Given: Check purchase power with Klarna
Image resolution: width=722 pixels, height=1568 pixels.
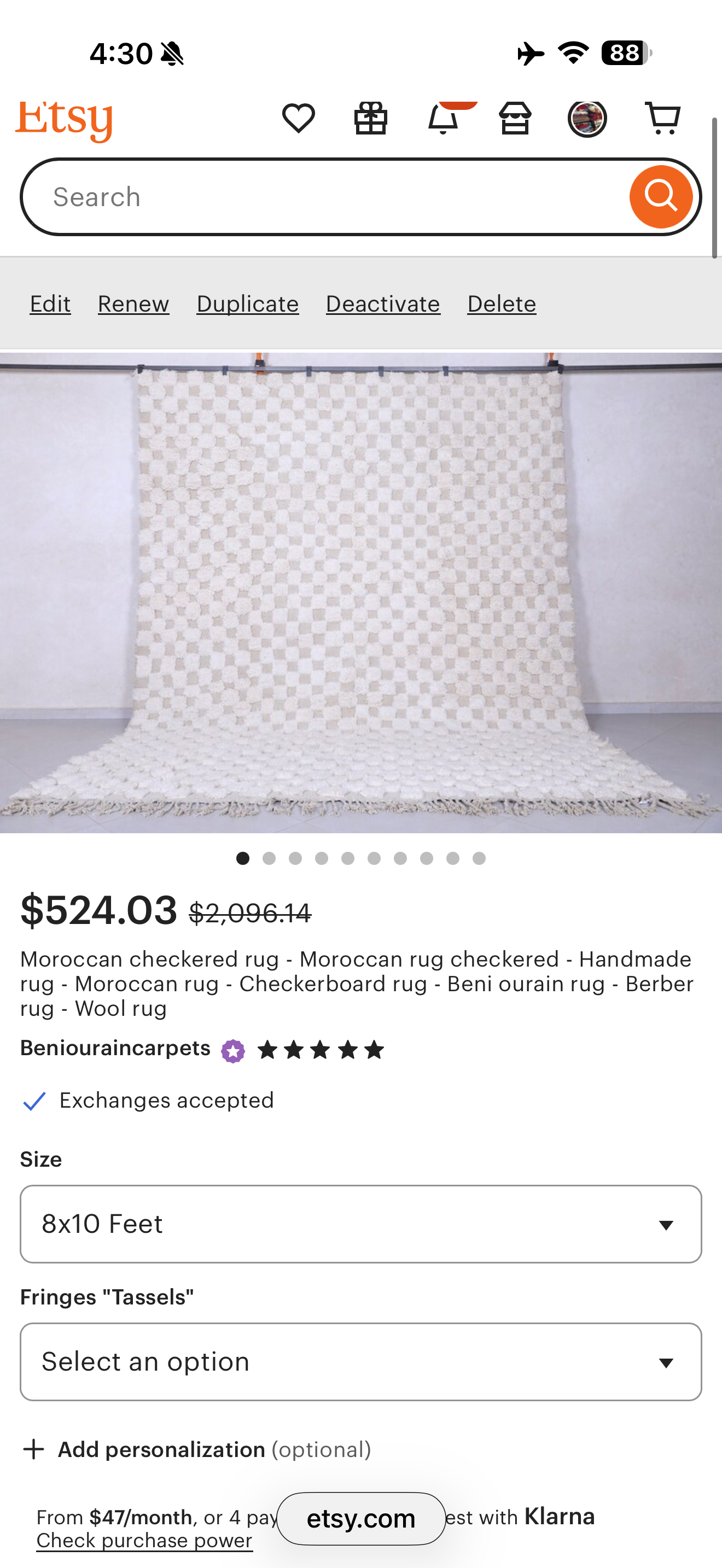Looking at the screenshot, I should [144, 1541].
